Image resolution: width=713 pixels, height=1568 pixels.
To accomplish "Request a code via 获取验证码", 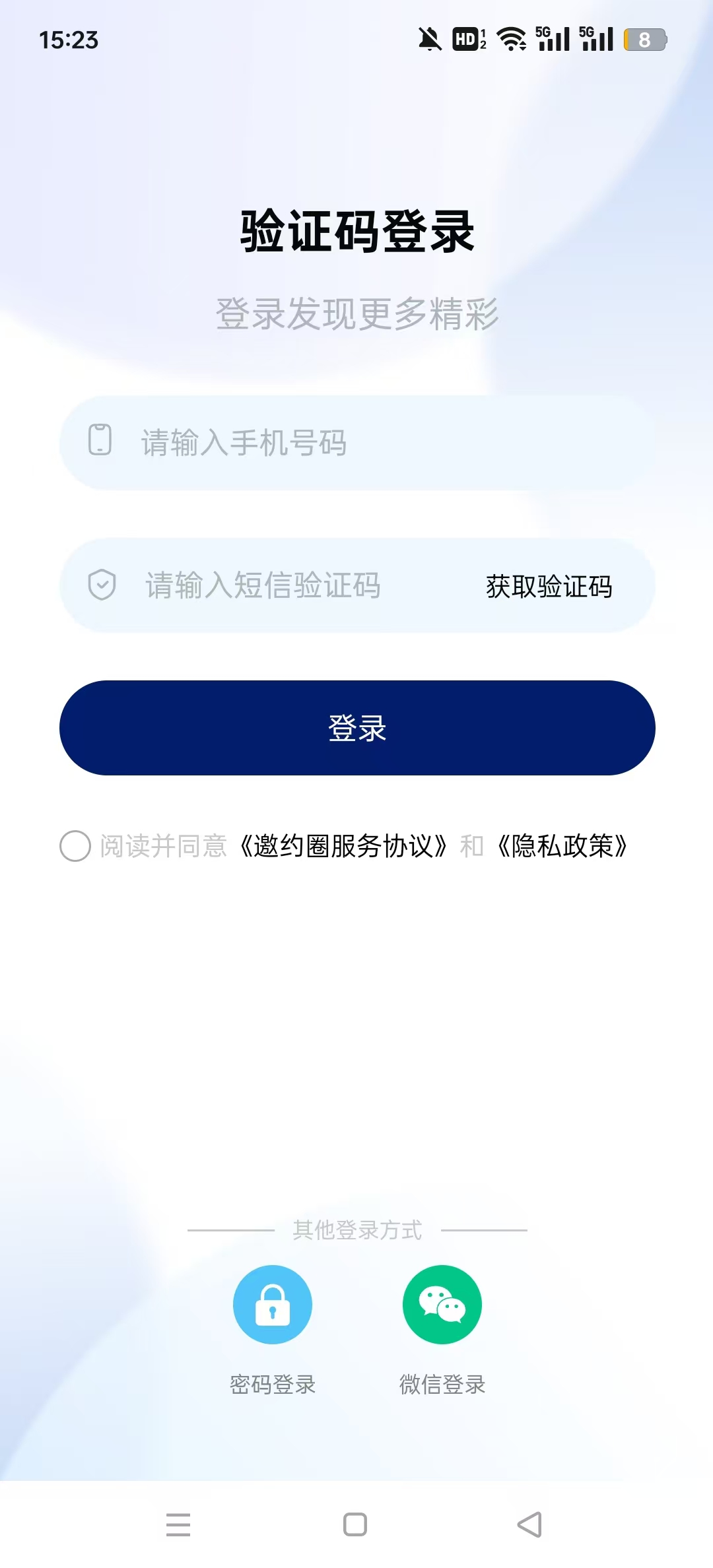I will point(549,586).
